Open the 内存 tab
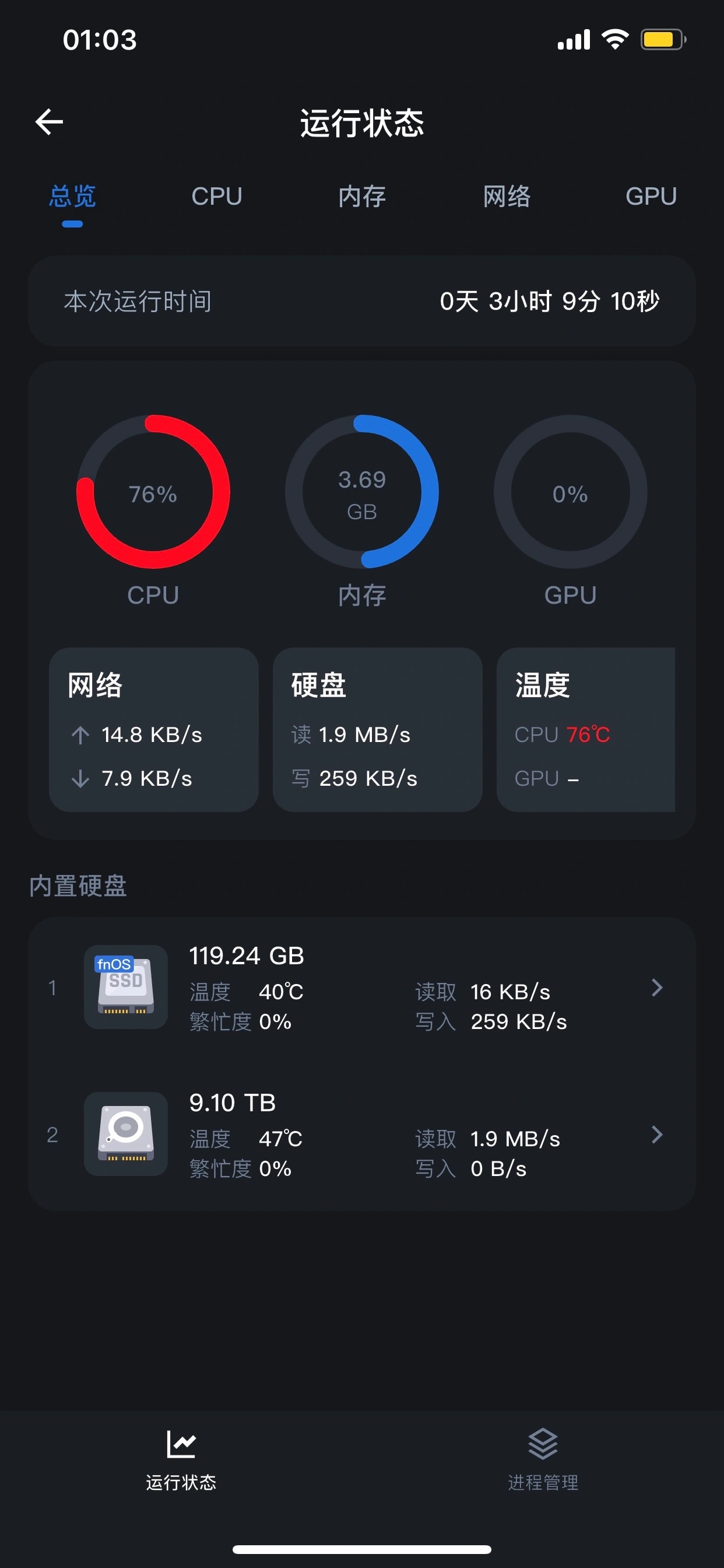 click(361, 196)
